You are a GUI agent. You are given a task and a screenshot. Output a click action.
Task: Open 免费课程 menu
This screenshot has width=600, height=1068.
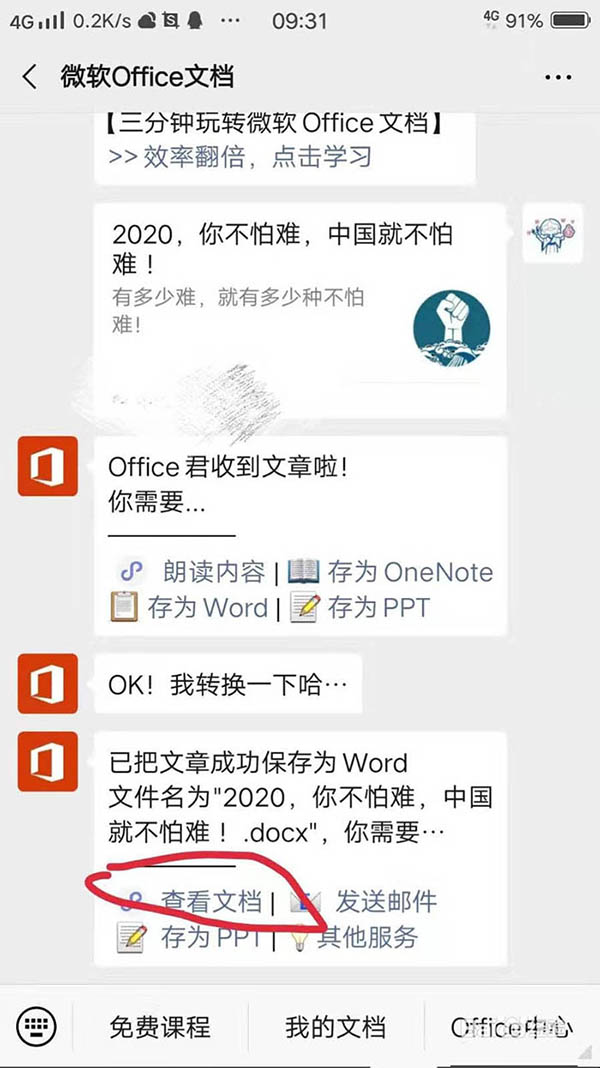(x=160, y=1026)
